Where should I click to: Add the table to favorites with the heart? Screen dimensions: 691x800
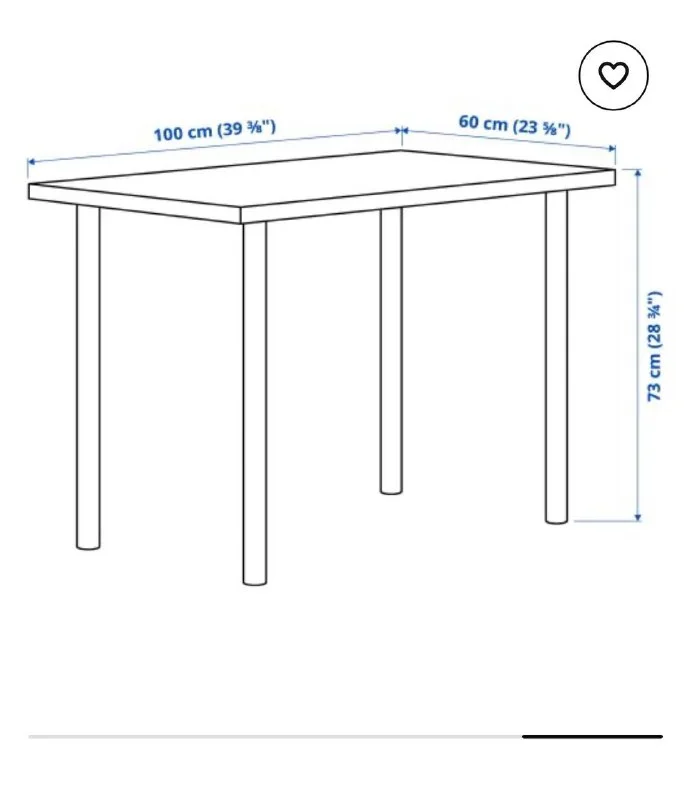[x=613, y=74]
